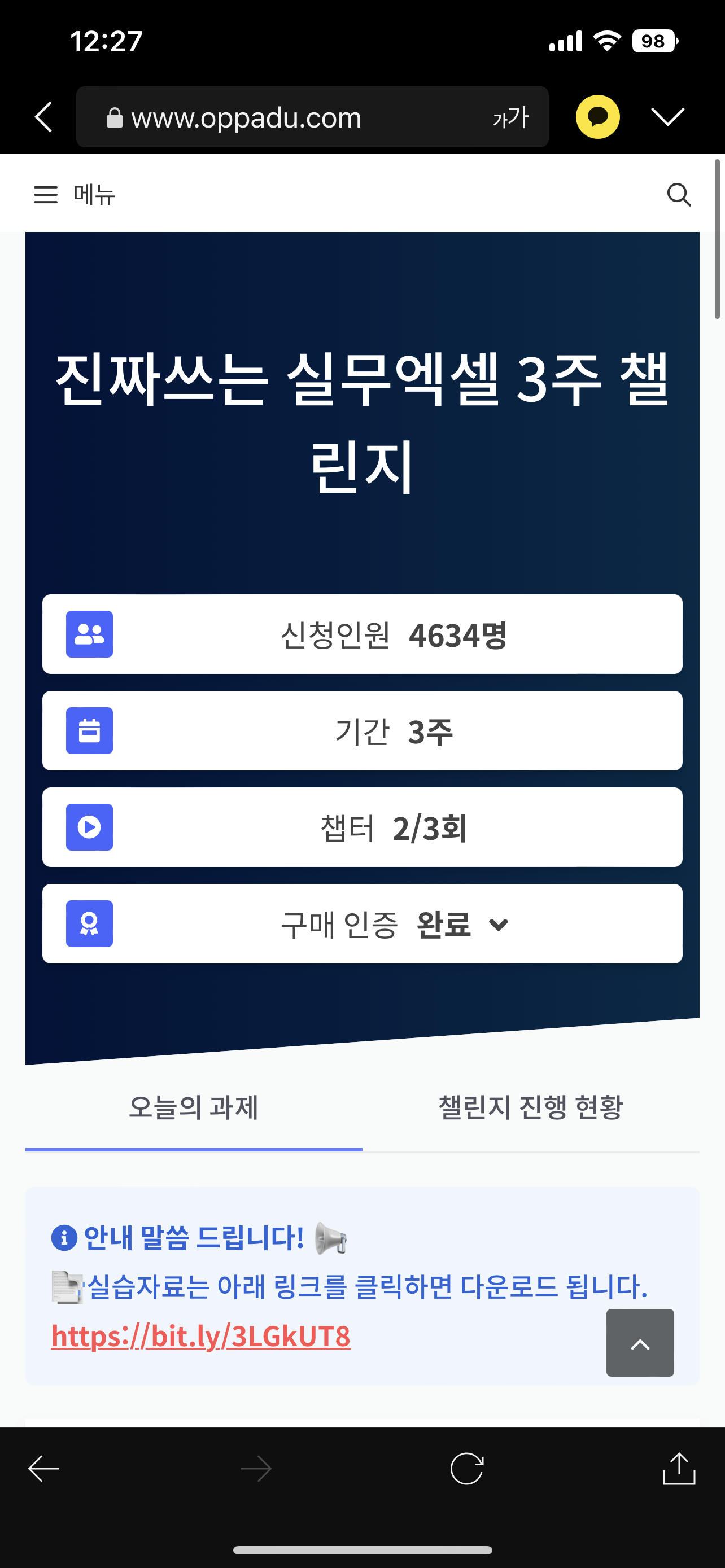Expand the 구매 인증 완료 dropdown
The height and width of the screenshot is (1568, 725).
coord(362,923)
